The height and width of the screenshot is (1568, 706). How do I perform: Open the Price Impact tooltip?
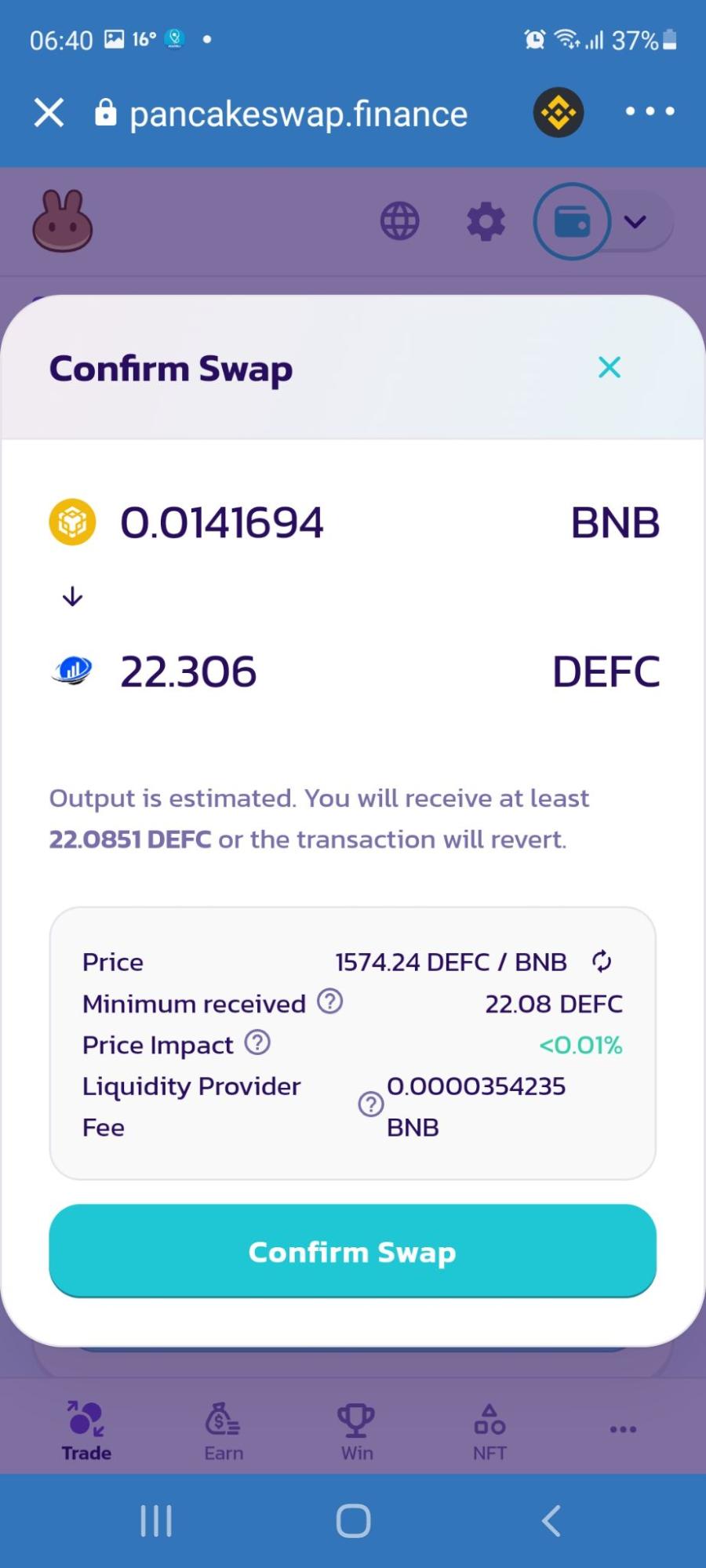pos(257,1042)
